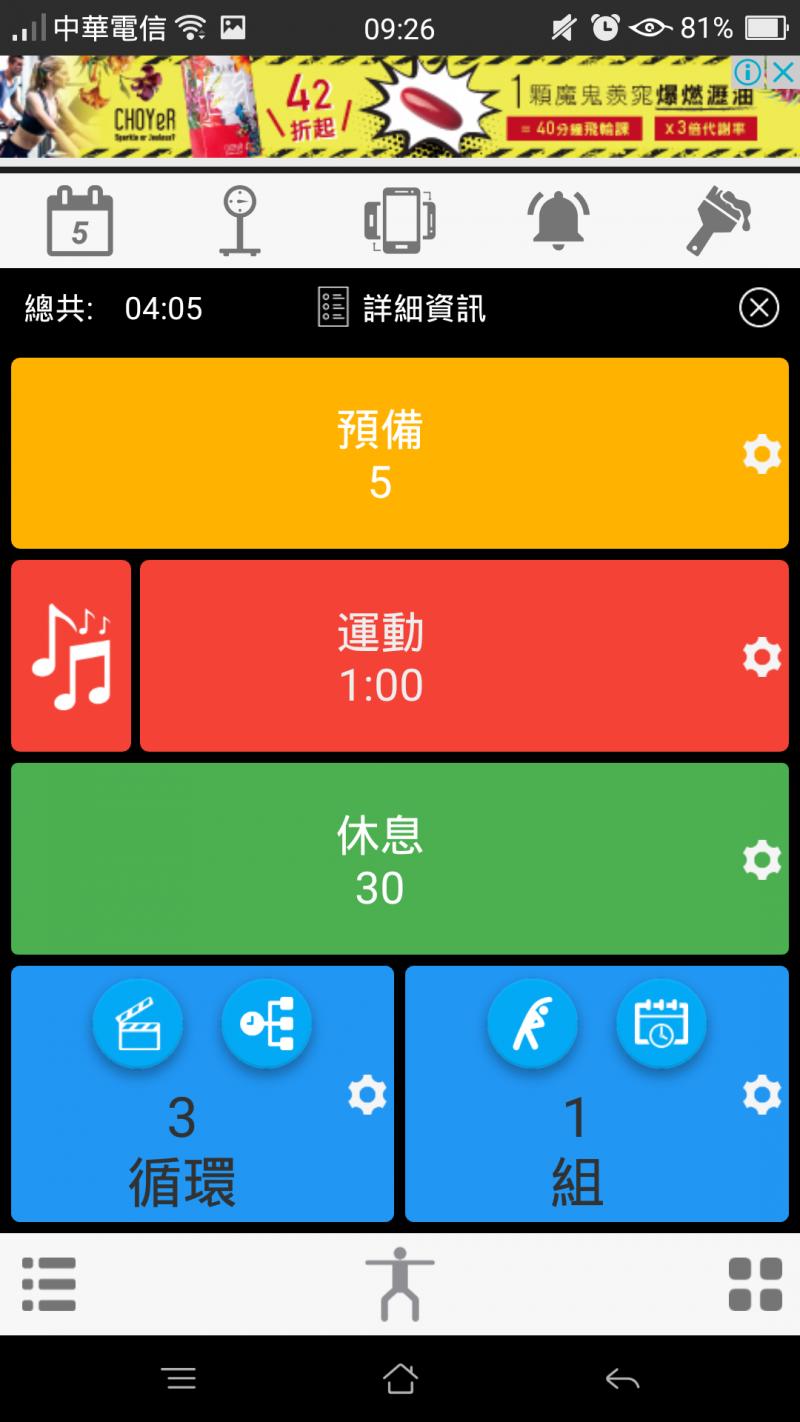Open 詳細資訊 detailed info
800x1422 pixels.
403,308
